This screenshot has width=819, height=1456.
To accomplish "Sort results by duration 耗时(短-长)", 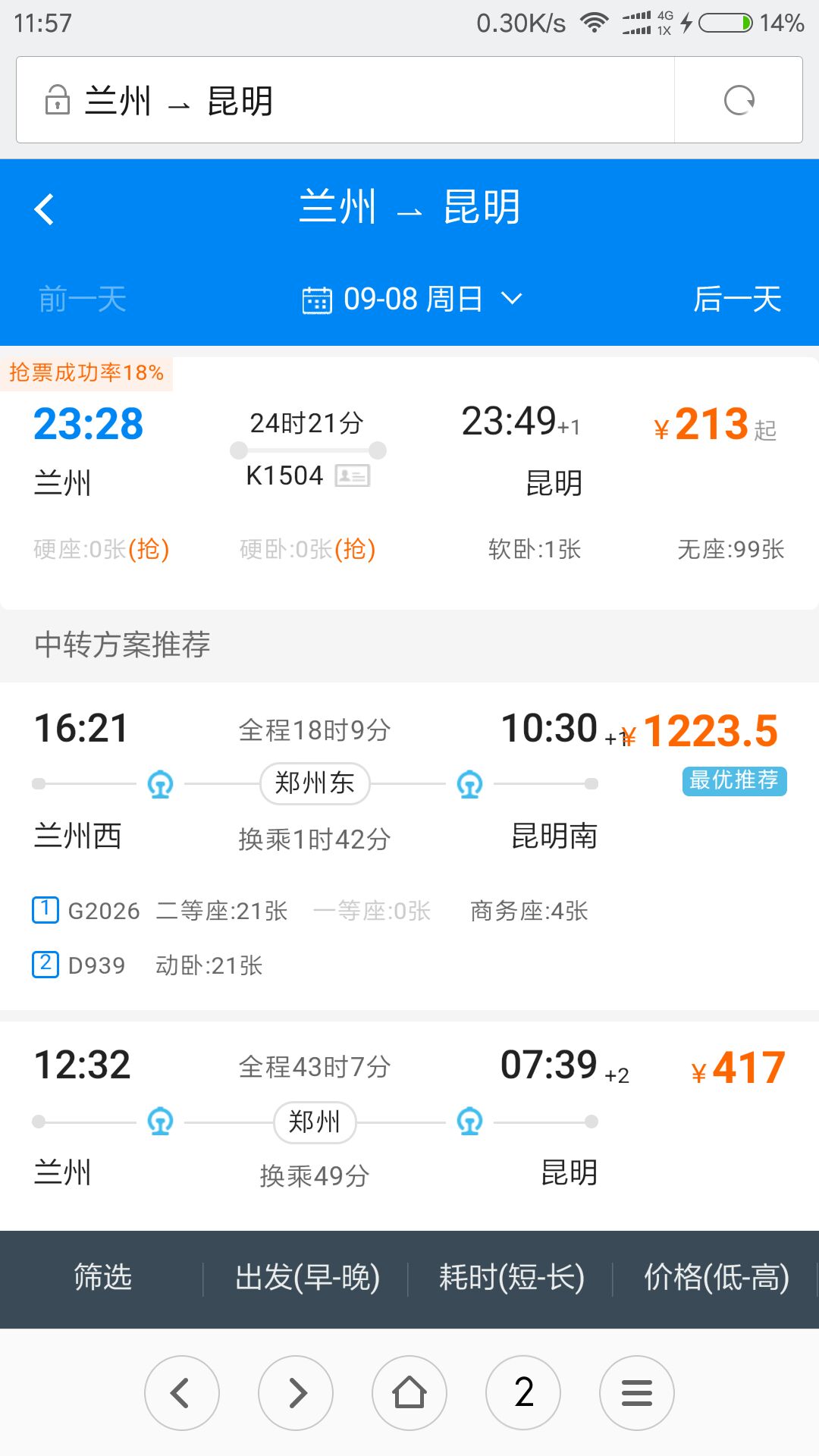I will [x=511, y=1279].
